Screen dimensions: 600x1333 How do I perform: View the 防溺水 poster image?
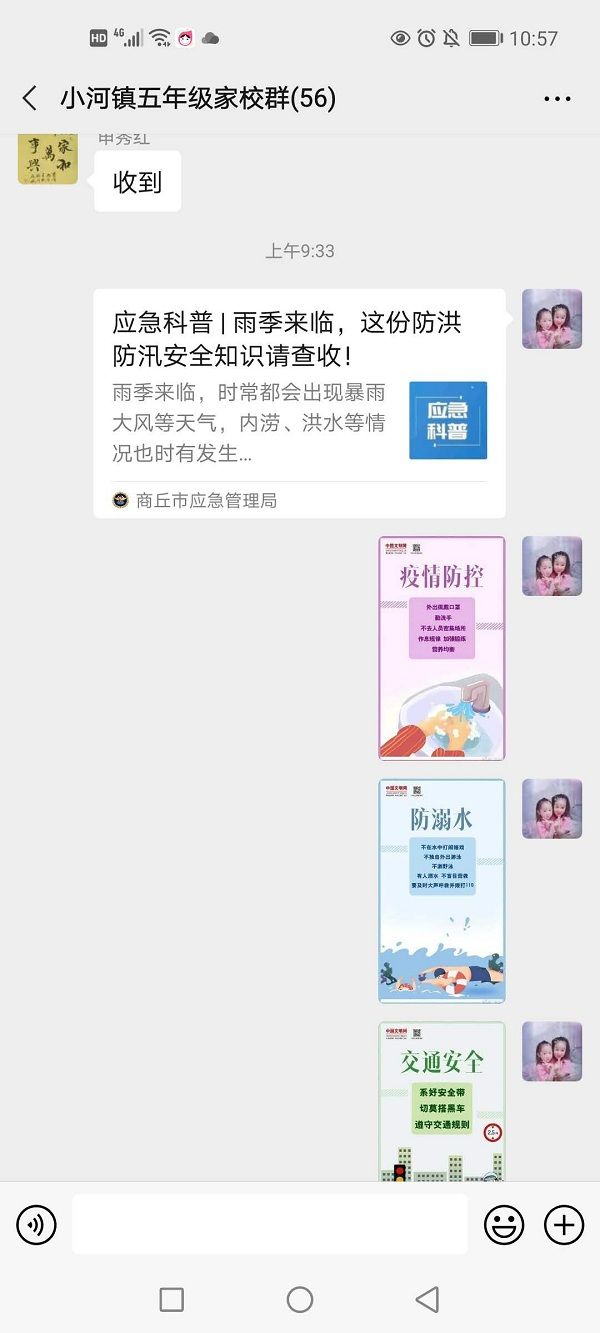tap(442, 890)
